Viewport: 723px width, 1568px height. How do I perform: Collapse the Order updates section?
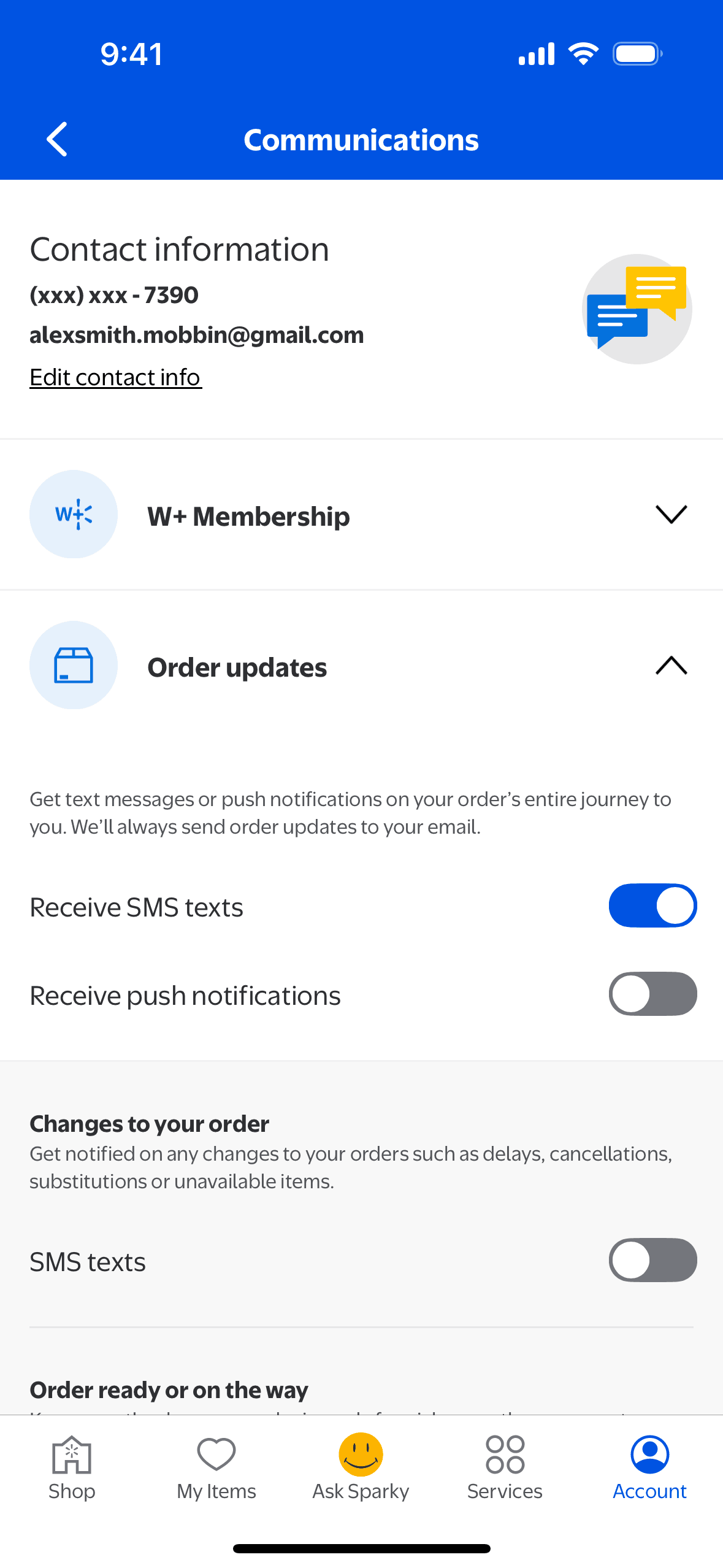tap(671, 666)
